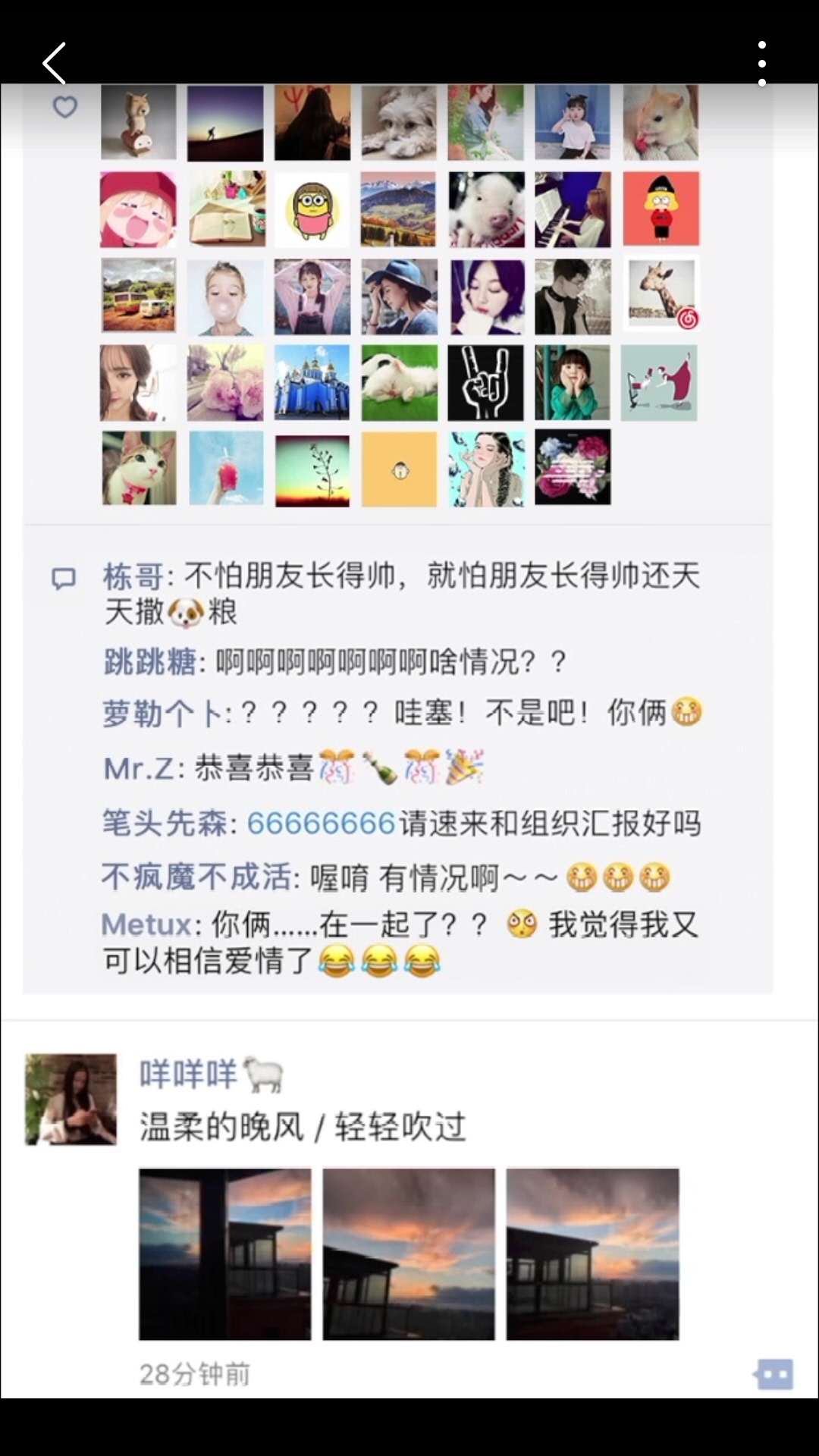
Task: Open the rock-hand avatar in likes
Action: [x=485, y=383]
